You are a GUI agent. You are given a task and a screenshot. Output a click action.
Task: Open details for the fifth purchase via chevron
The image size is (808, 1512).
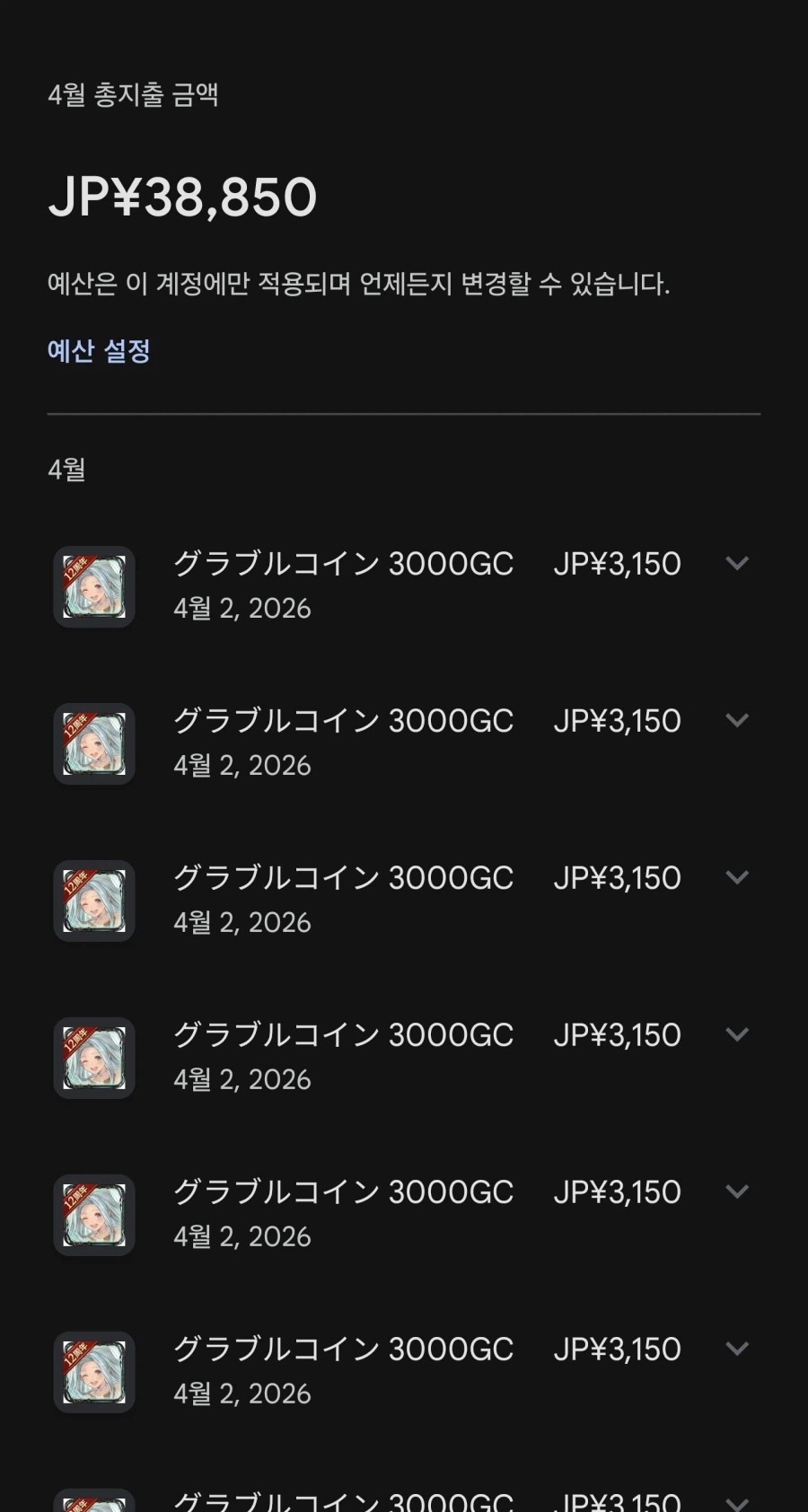coord(738,1191)
